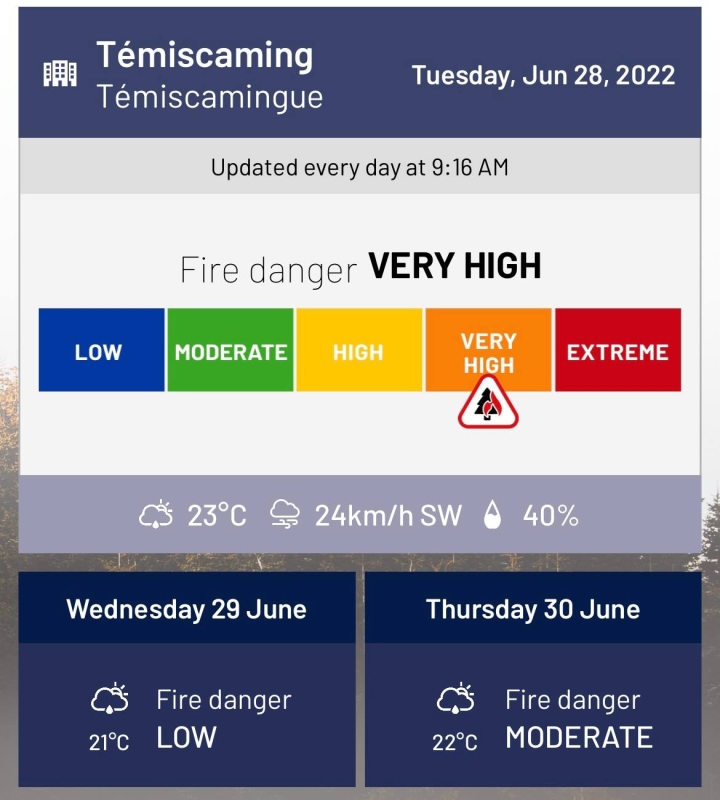Select the MODERATE fire danger level

pyautogui.click(x=230, y=351)
